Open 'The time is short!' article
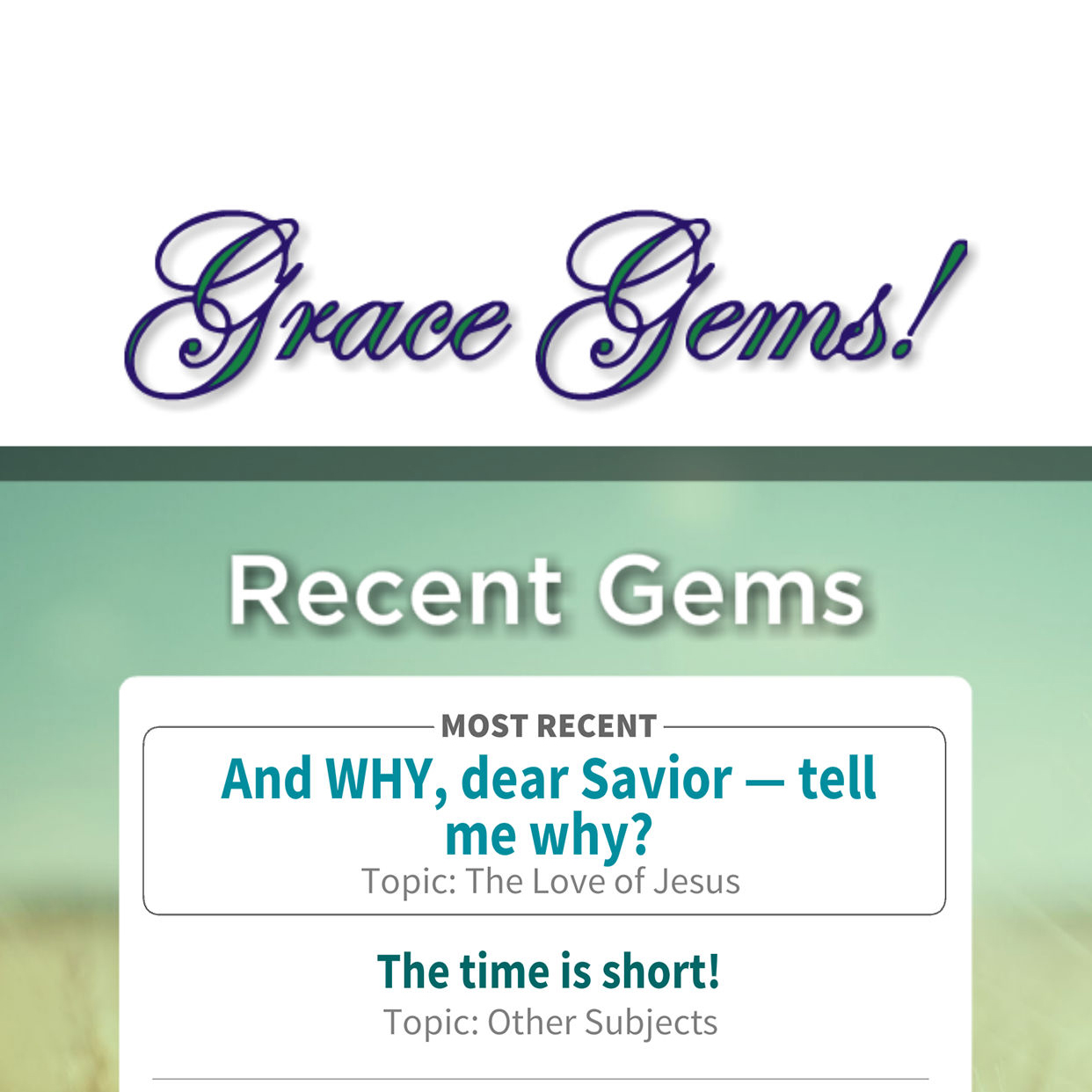This screenshot has height=1092, width=1092. (549, 972)
